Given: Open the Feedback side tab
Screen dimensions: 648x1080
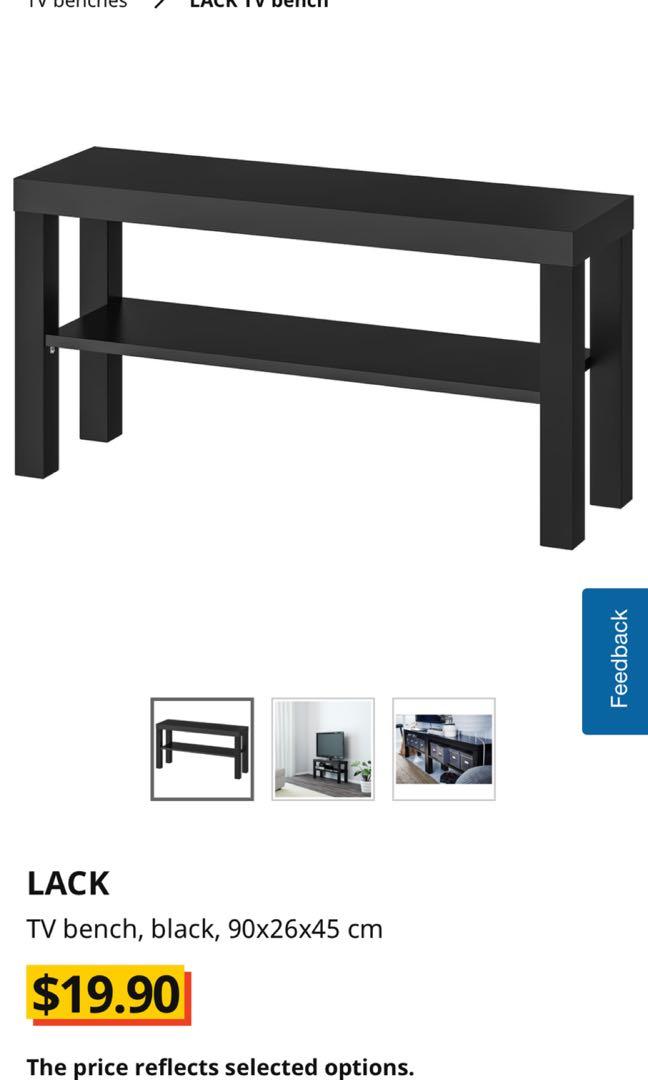Looking at the screenshot, I should pos(616,660).
